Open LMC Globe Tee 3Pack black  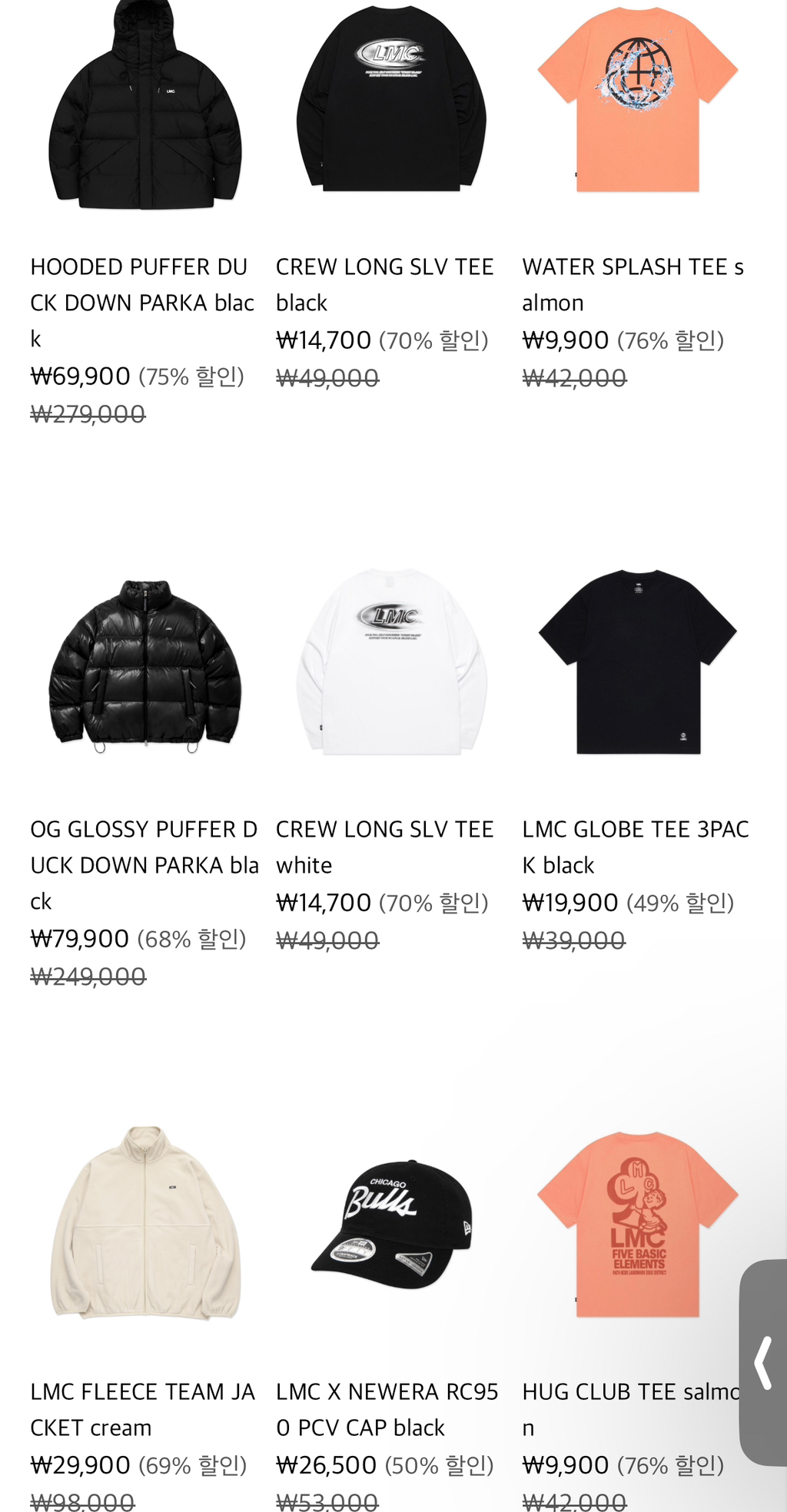point(637,662)
